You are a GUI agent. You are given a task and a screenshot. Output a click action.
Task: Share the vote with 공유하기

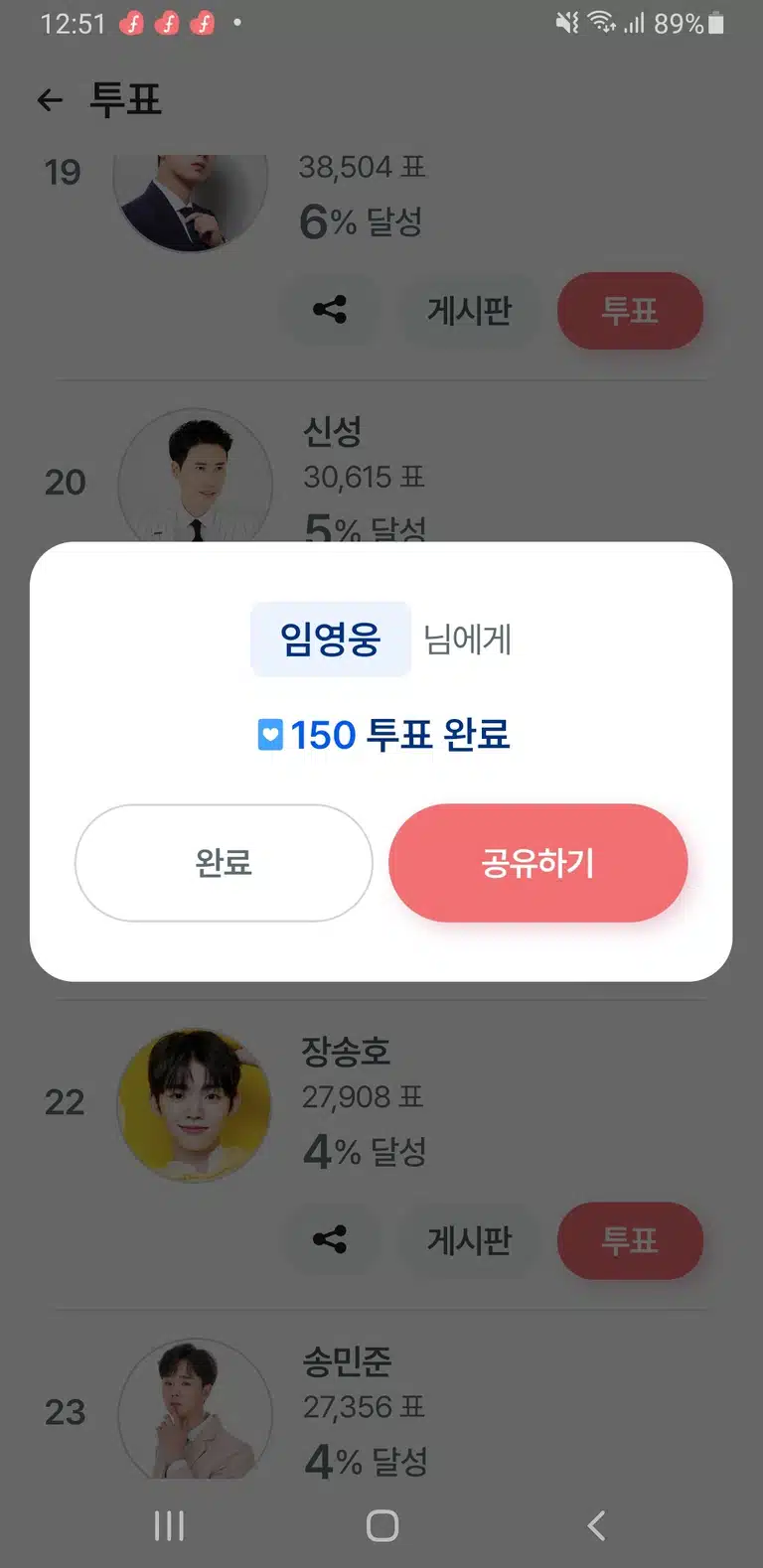click(x=537, y=863)
